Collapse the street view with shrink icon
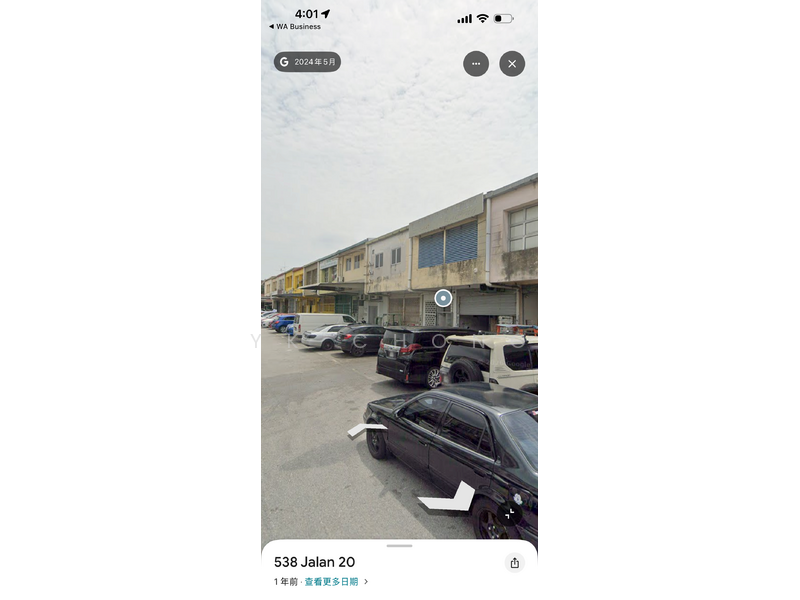Screen dimensions: 800x600 pyautogui.click(x=510, y=513)
